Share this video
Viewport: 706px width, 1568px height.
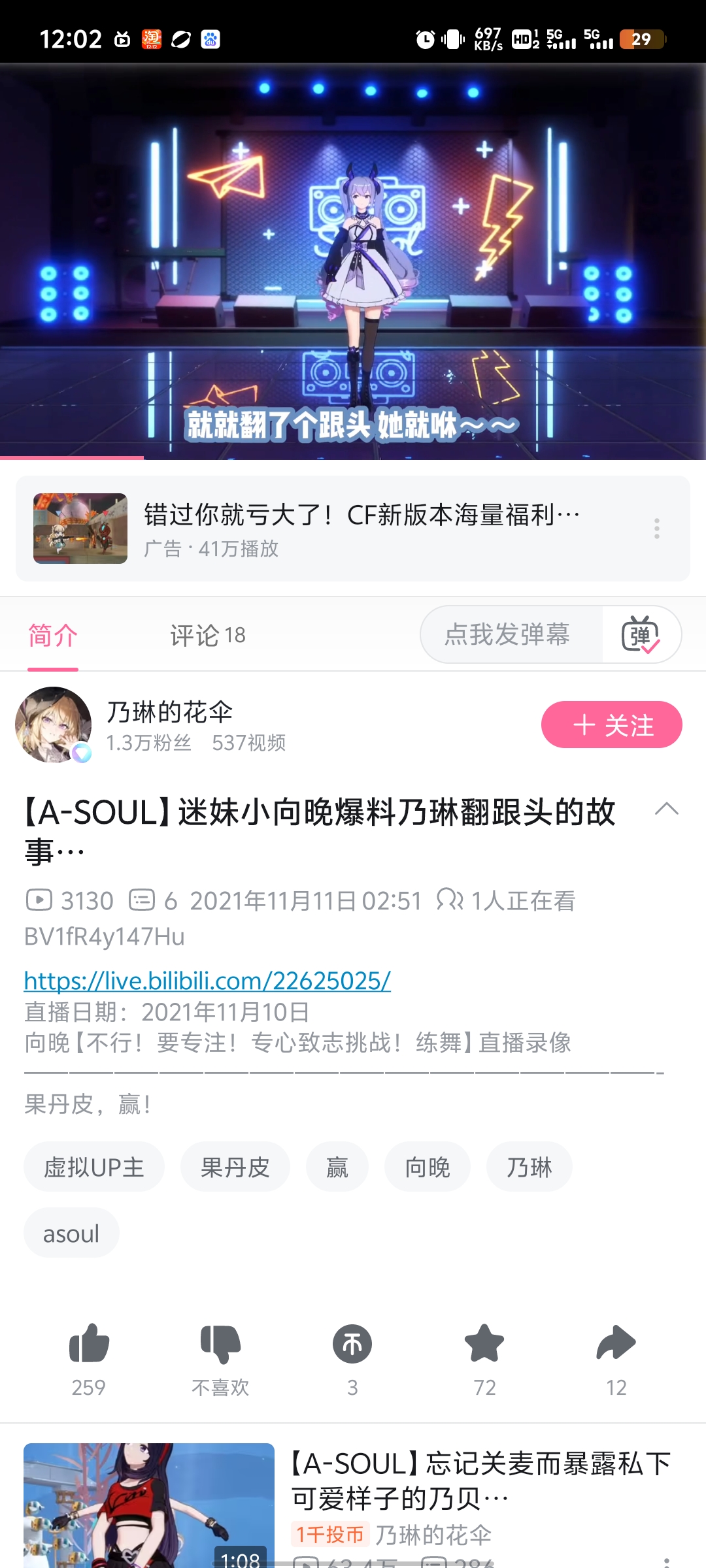point(616,1345)
